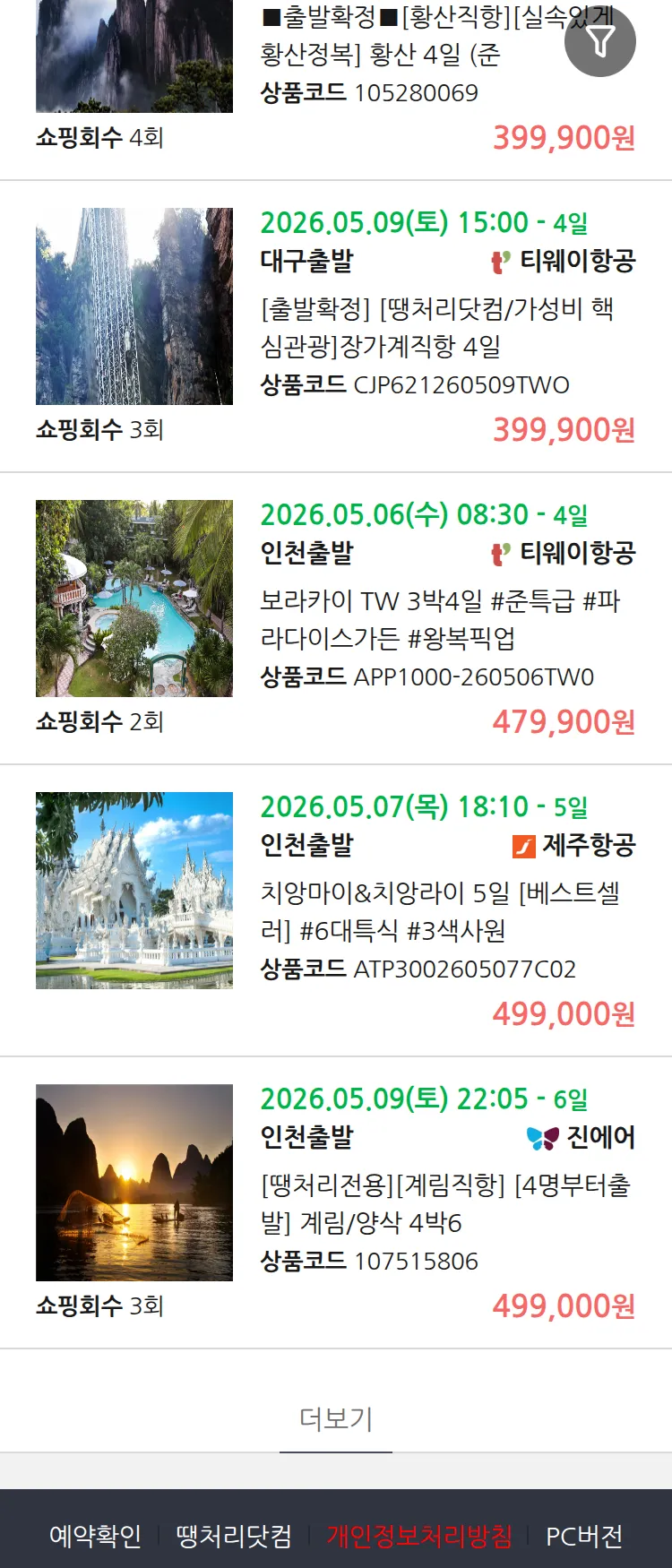Open the 땡처리닷컴 footer link
672x1568 pixels.
(234, 1536)
